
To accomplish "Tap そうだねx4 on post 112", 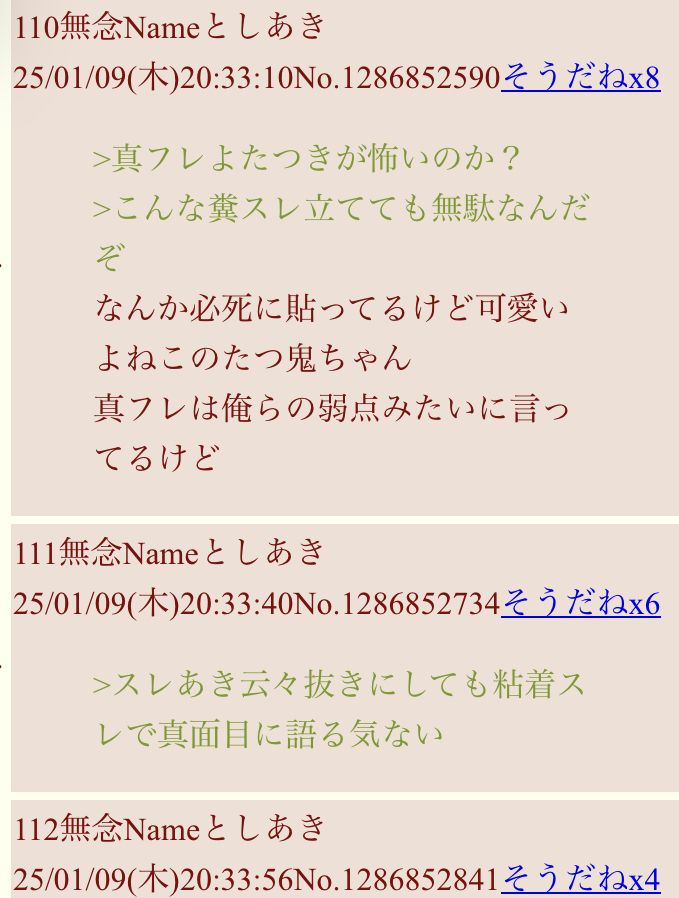I will point(580,879).
